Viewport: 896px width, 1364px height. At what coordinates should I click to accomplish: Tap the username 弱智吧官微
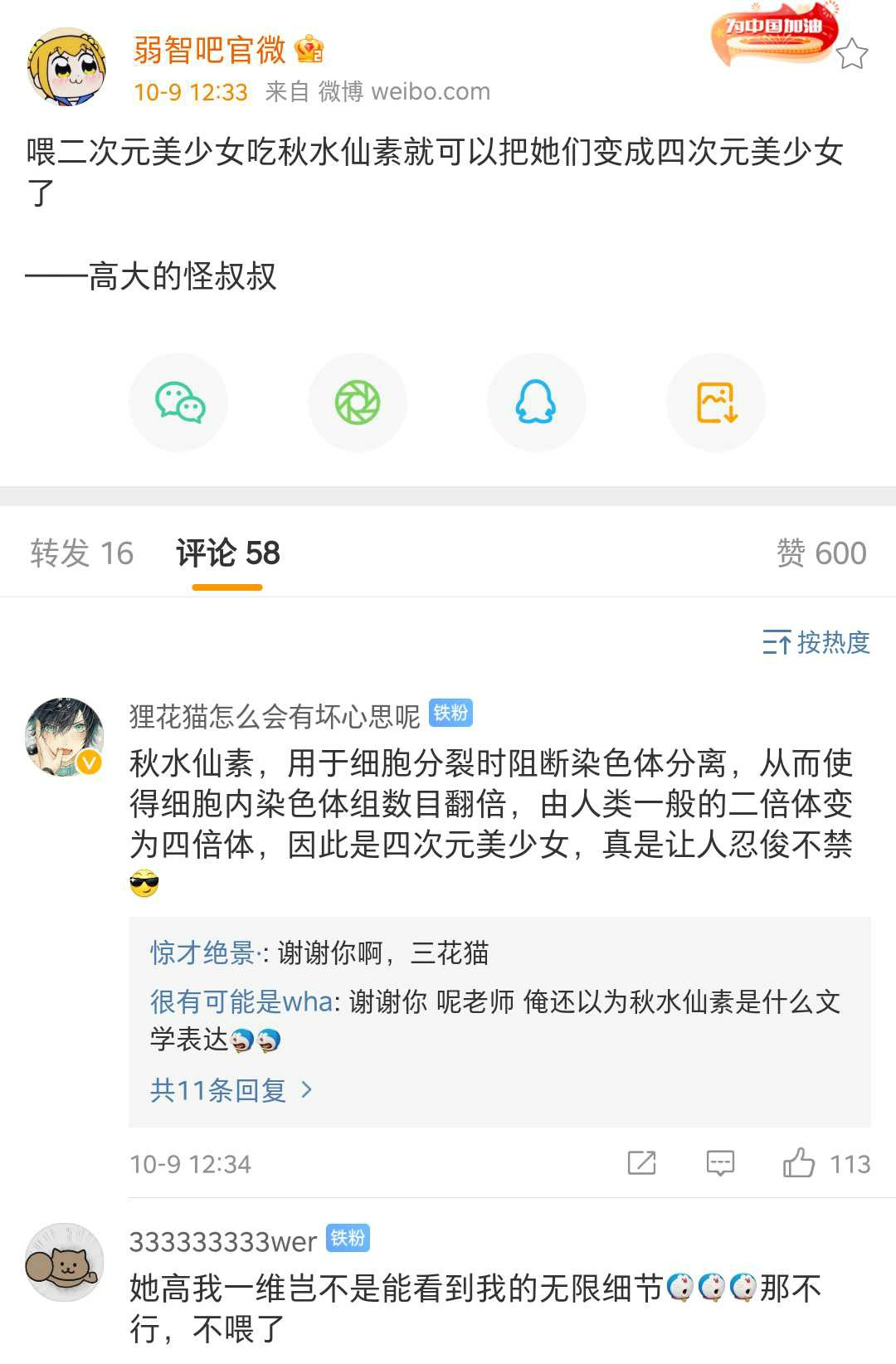209,50
